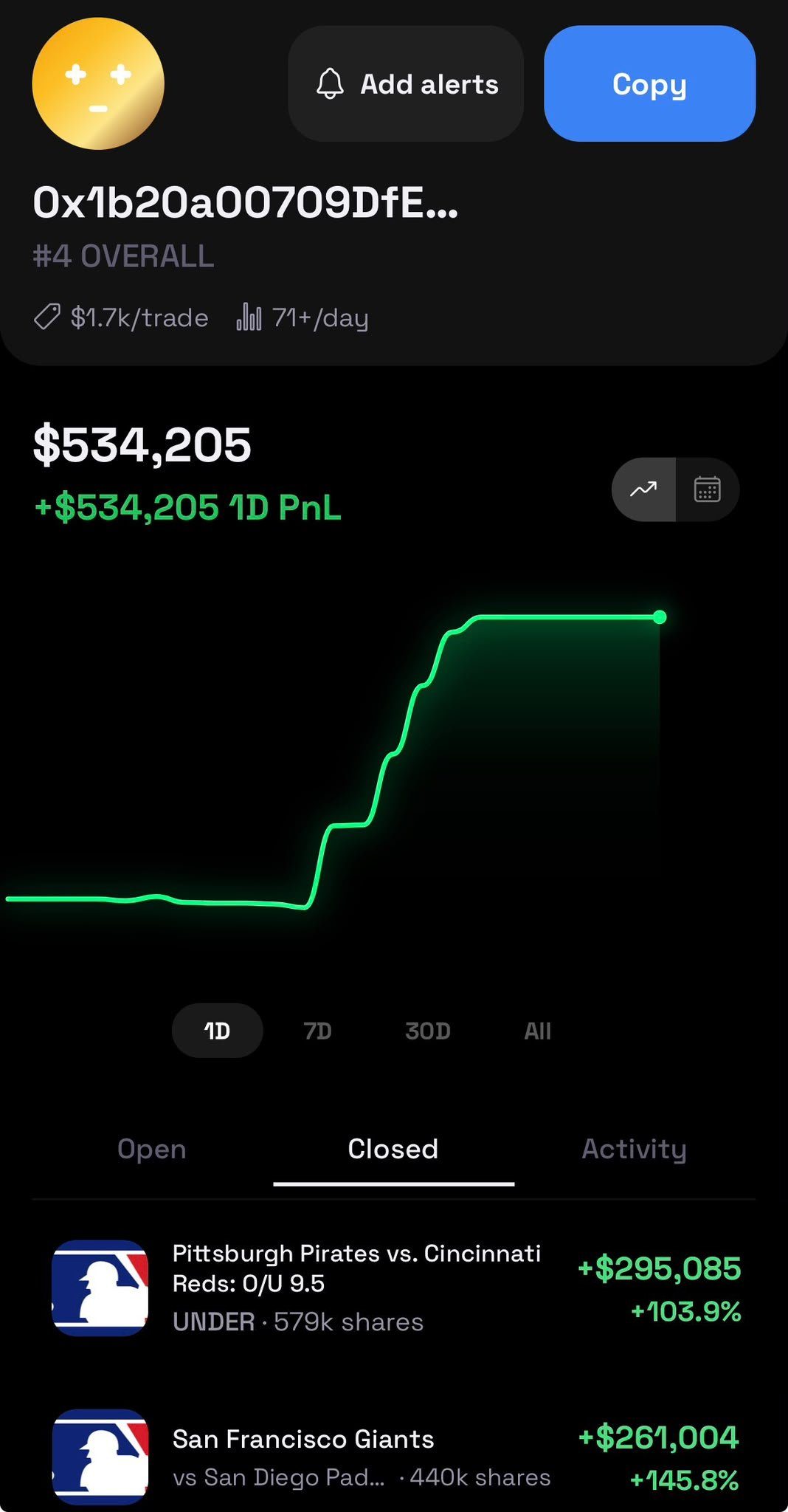Copy this trader with the Copy button
This screenshot has height=1512, width=788.
click(649, 83)
